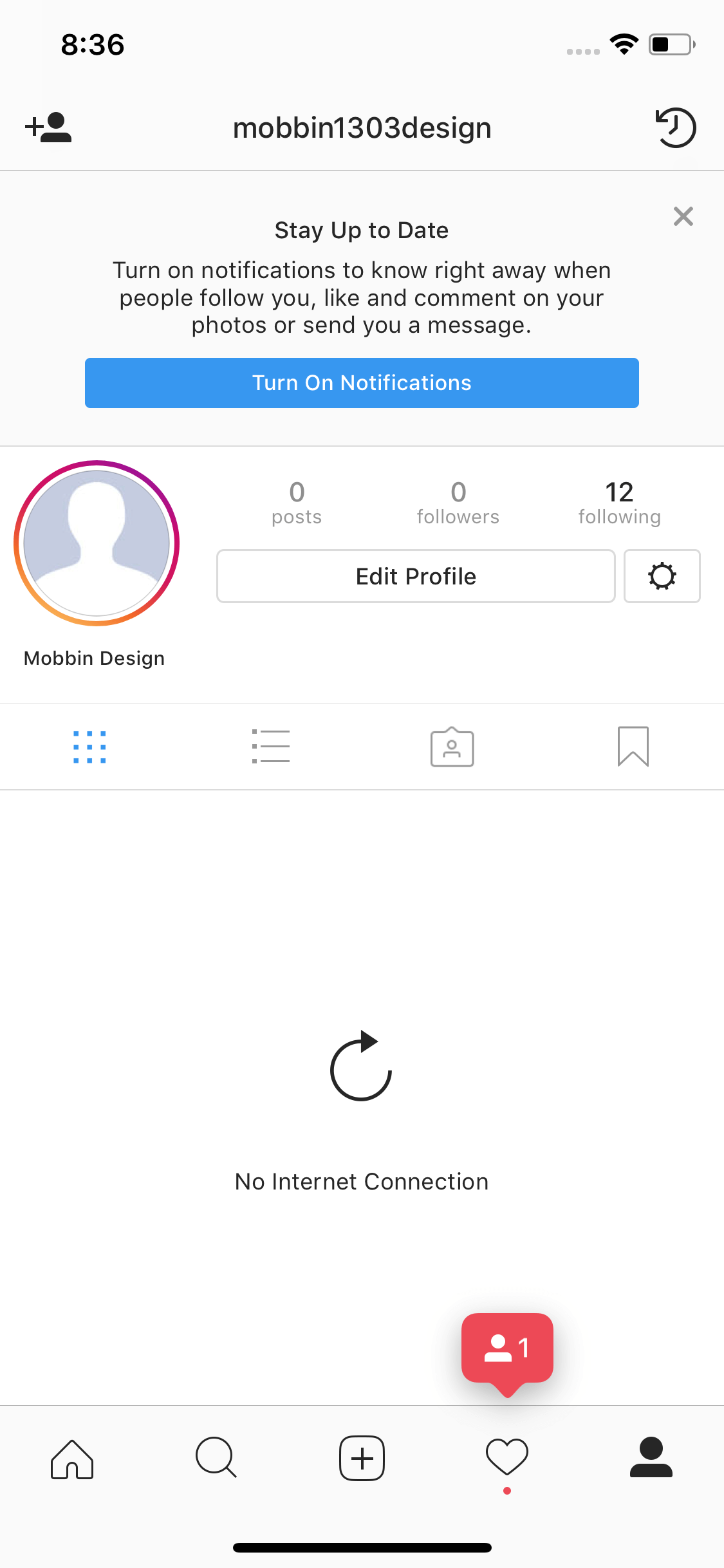Tap the Edit Profile button
The height and width of the screenshot is (1568, 724).
416,576
